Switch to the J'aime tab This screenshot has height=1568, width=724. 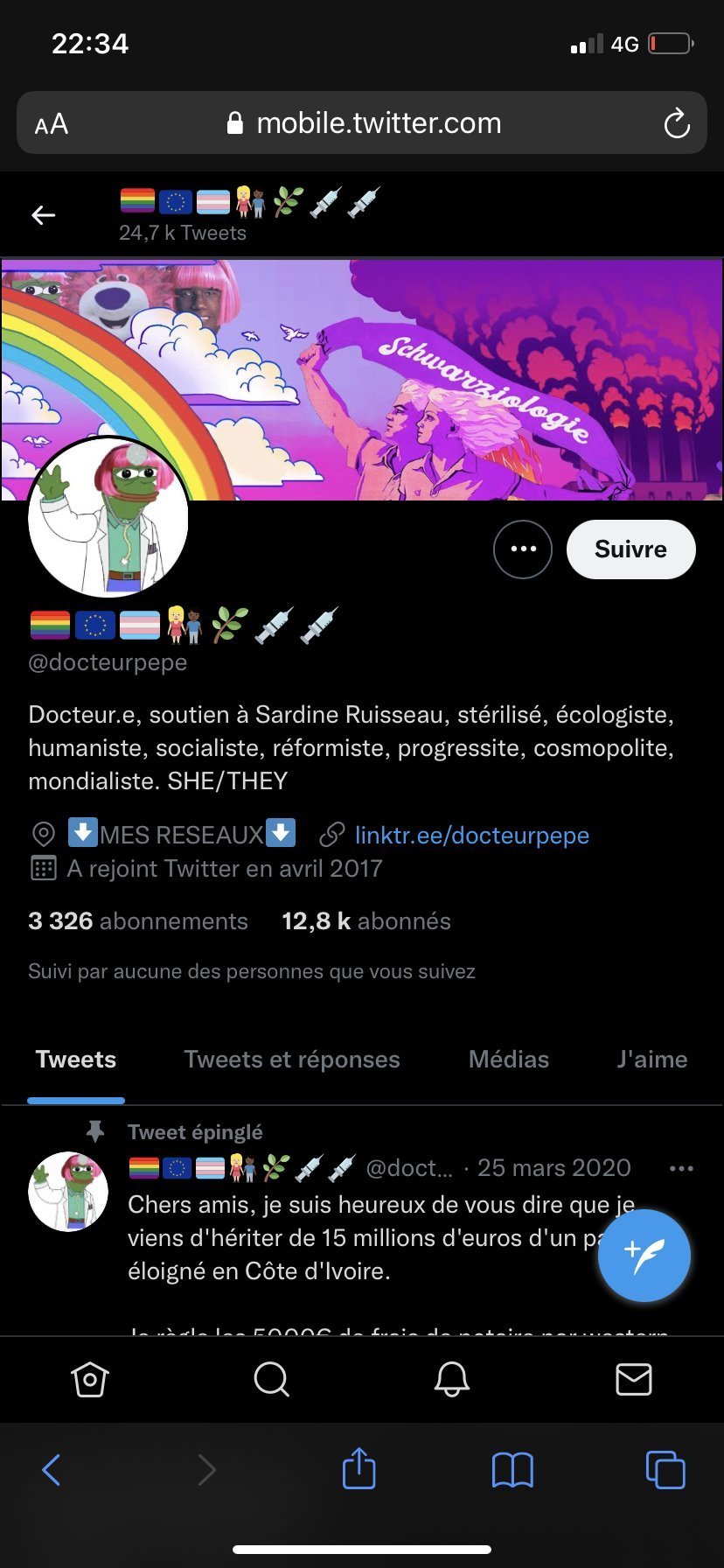[652, 1060]
